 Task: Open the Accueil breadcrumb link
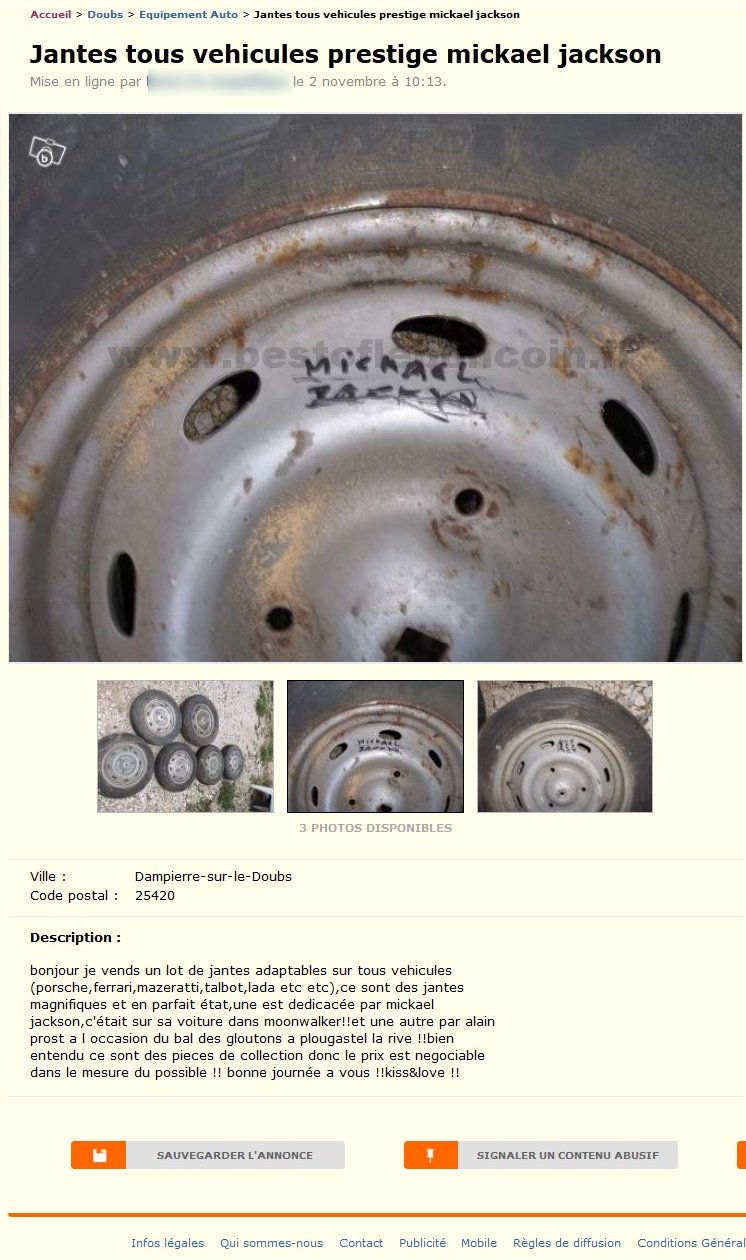click(50, 15)
